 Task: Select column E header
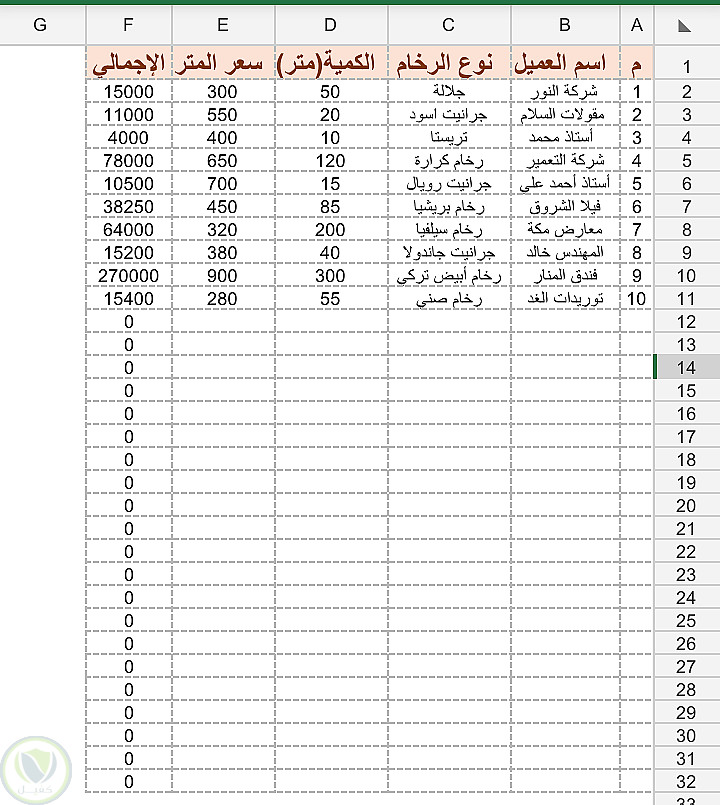click(222, 25)
